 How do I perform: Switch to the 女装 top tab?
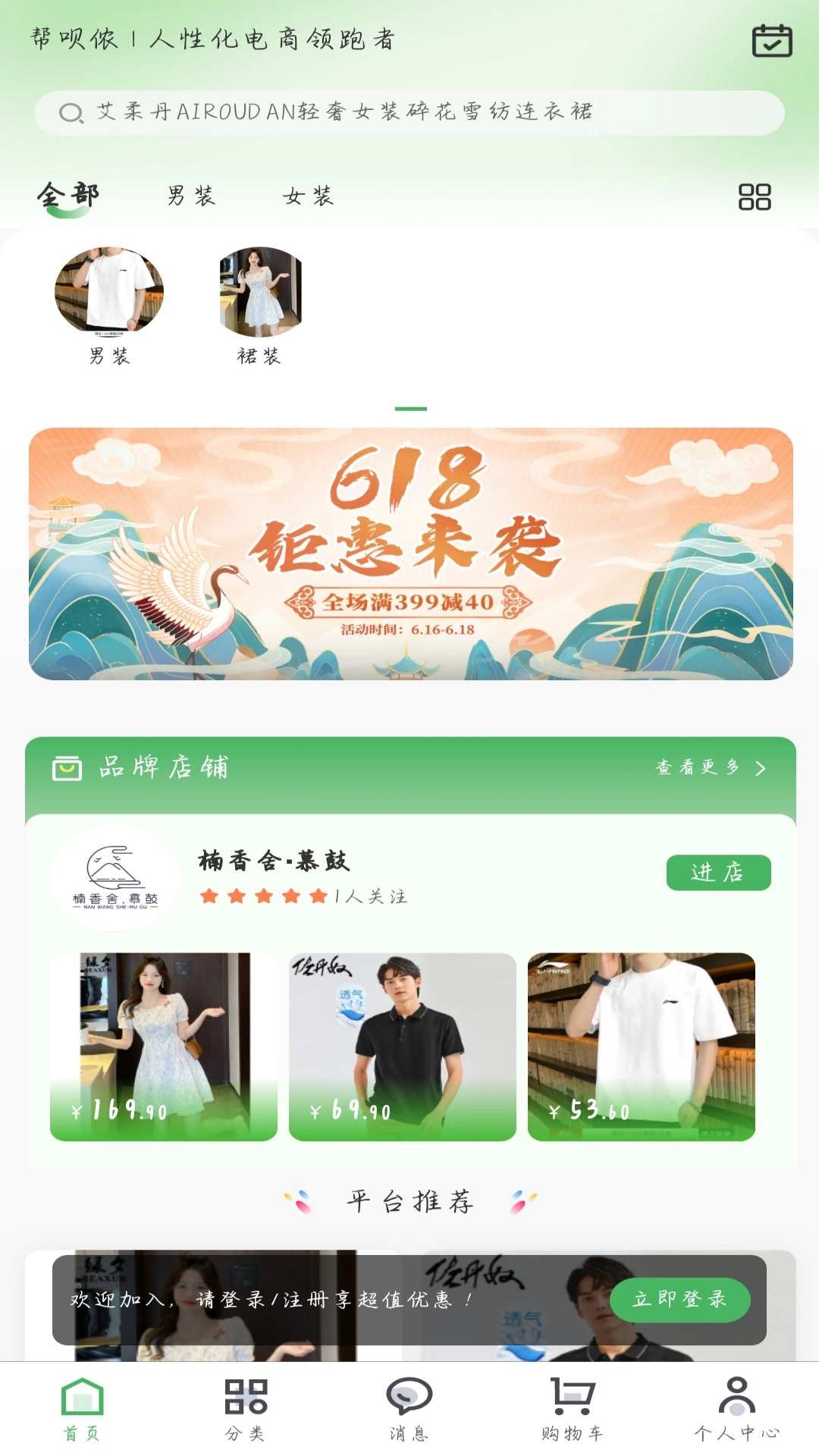tap(308, 196)
